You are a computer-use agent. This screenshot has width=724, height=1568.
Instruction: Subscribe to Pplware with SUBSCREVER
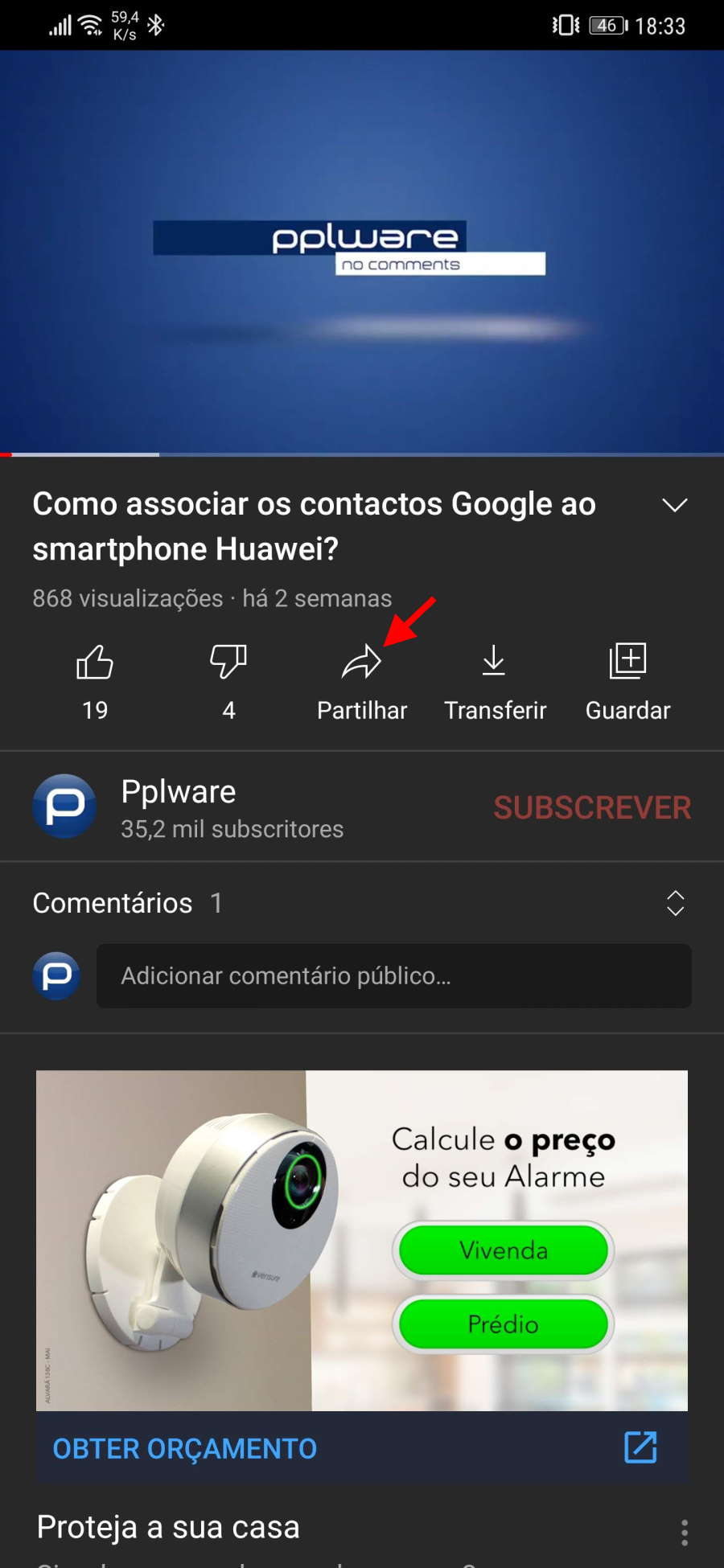click(592, 807)
